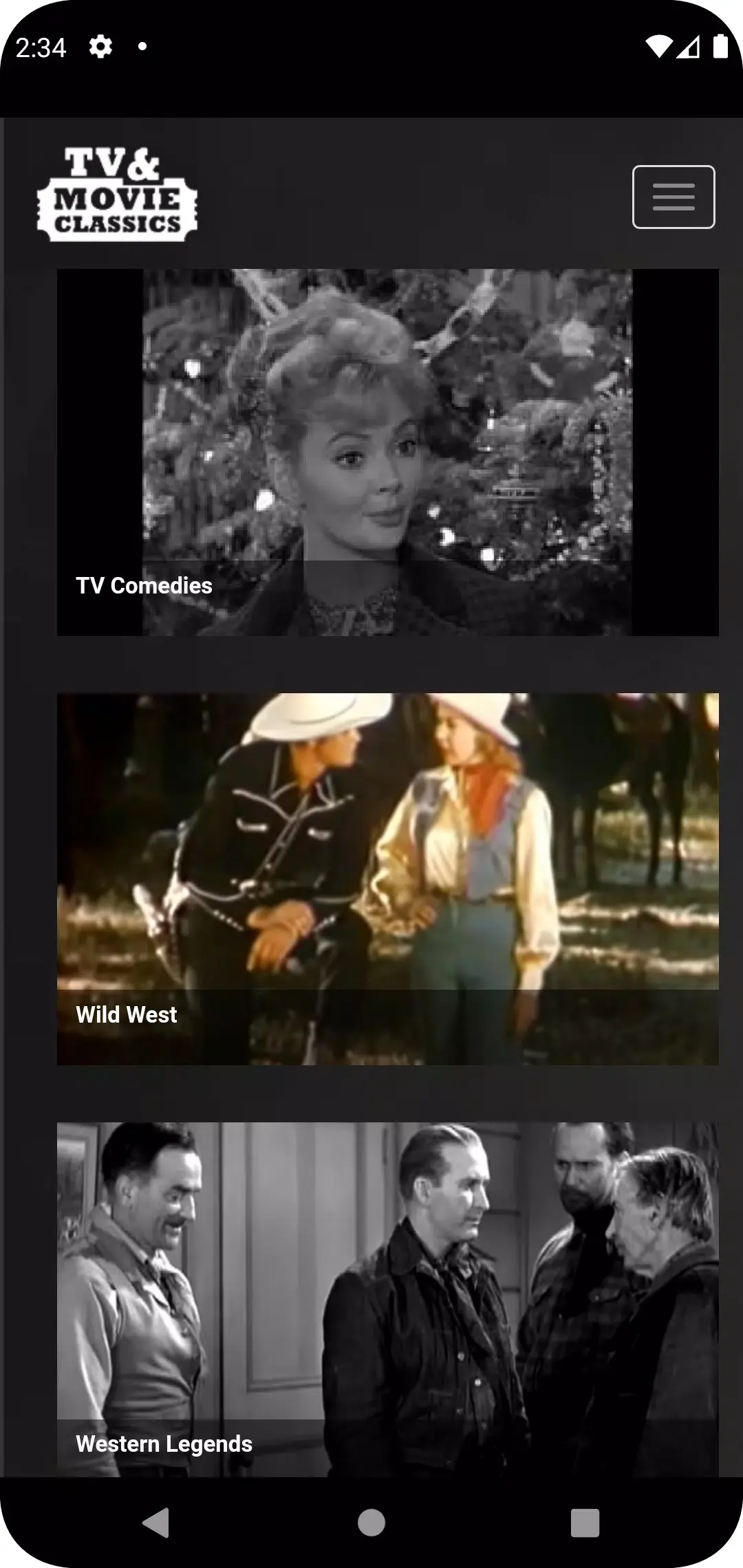
Task: Tap the Wi-Fi icon in the status bar
Action: pos(659,45)
